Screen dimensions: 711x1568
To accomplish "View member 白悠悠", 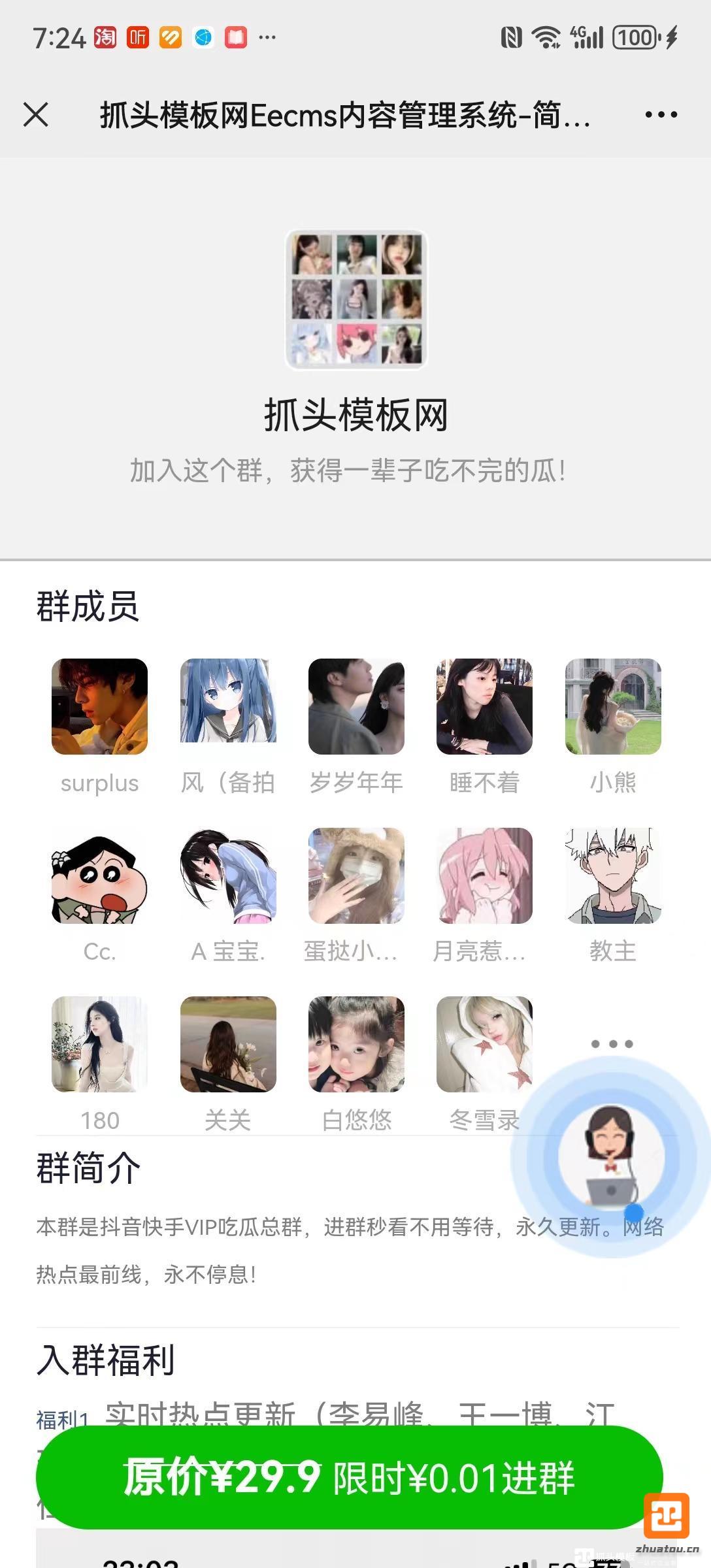I will point(356,1044).
